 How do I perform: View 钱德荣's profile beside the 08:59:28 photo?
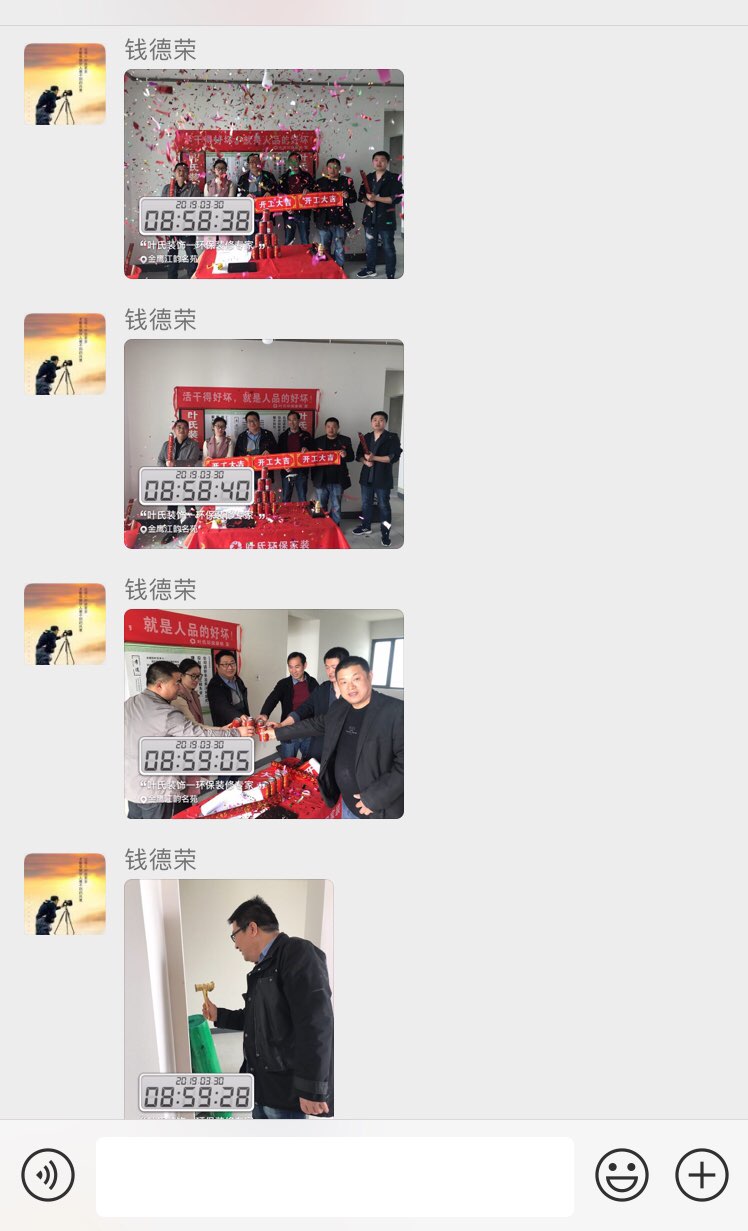(65, 894)
